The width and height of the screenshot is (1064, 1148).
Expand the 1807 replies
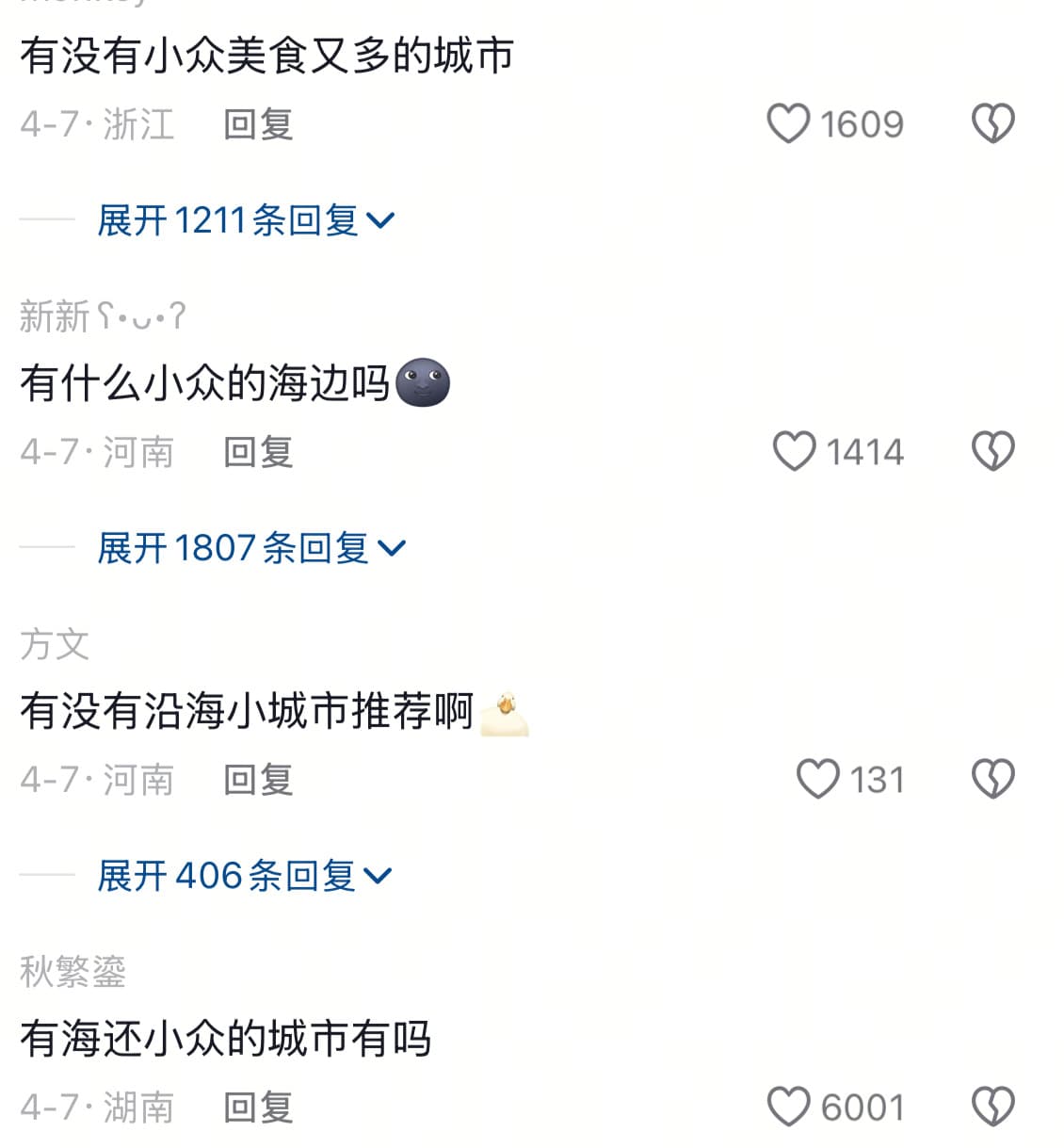click(x=250, y=548)
